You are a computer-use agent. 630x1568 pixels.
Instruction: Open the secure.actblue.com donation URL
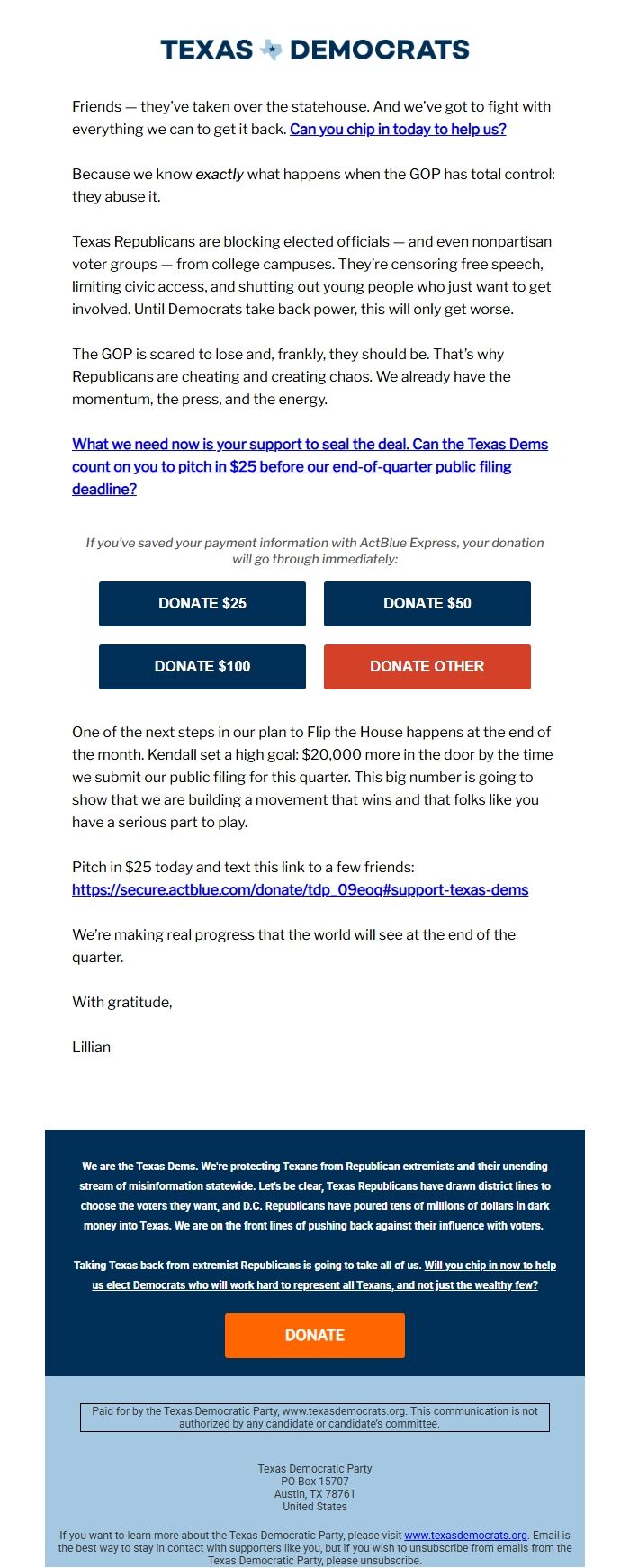(300, 890)
